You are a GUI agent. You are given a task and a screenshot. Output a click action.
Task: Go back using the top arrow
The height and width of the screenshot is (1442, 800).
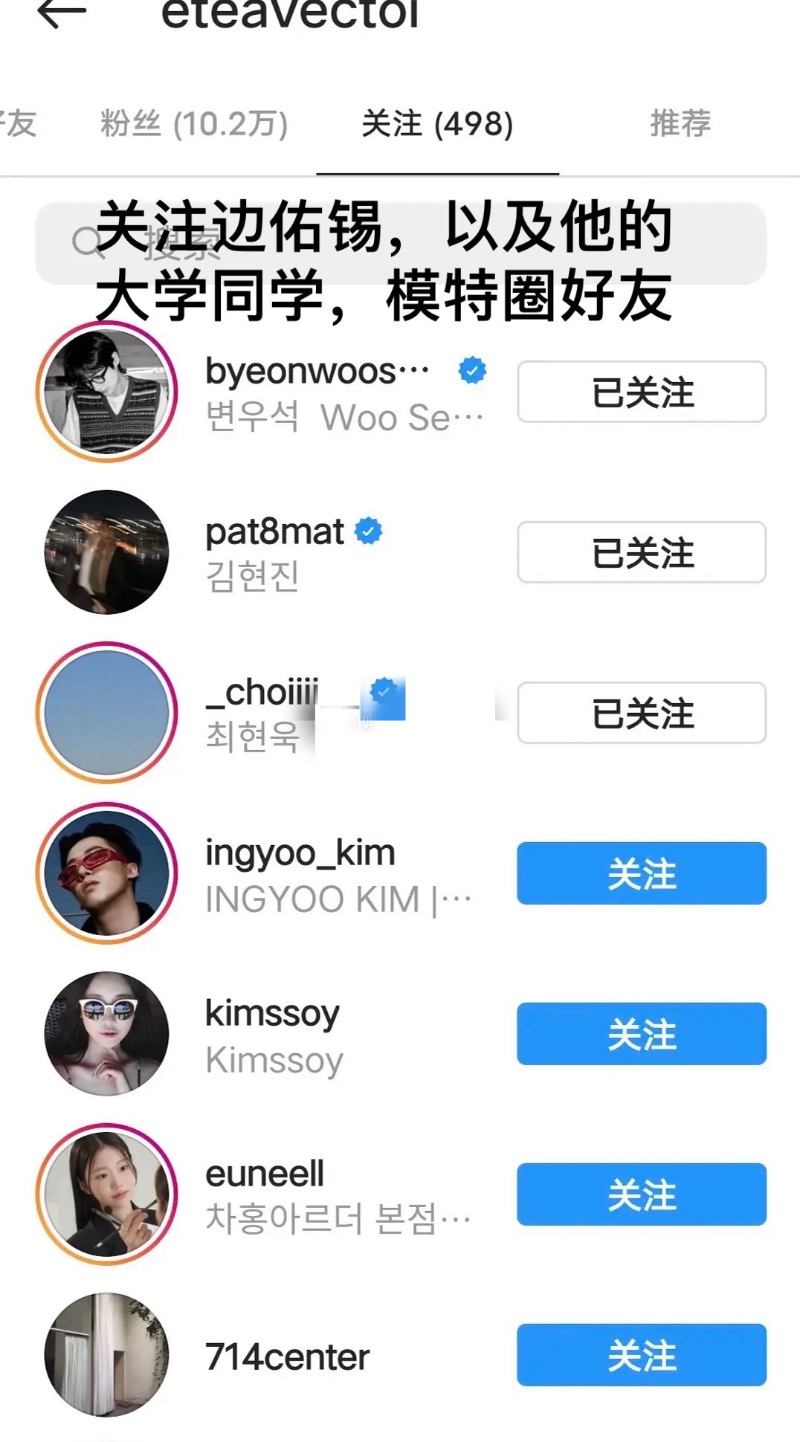click(x=62, y=14)
